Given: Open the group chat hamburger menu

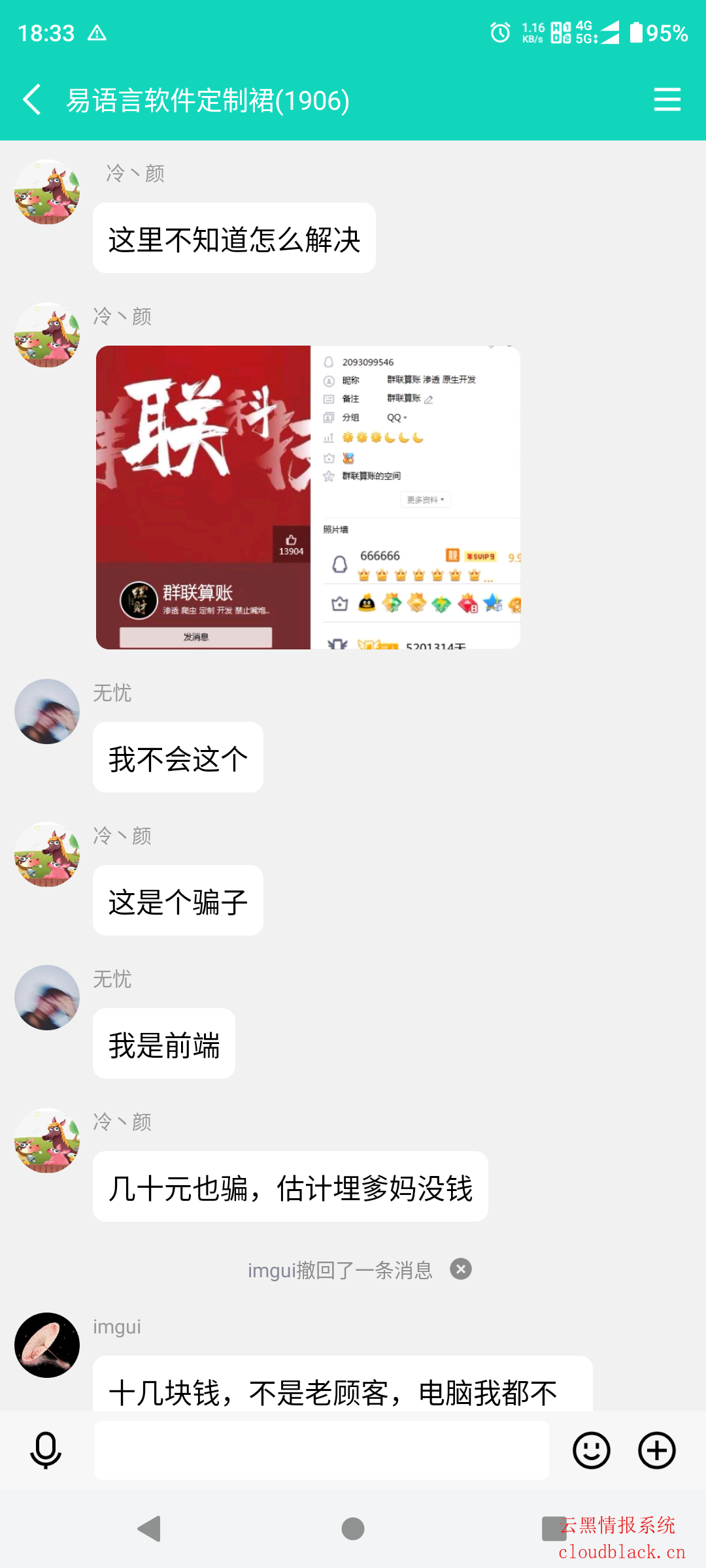Looking at the screenshot, I should 667,100.
